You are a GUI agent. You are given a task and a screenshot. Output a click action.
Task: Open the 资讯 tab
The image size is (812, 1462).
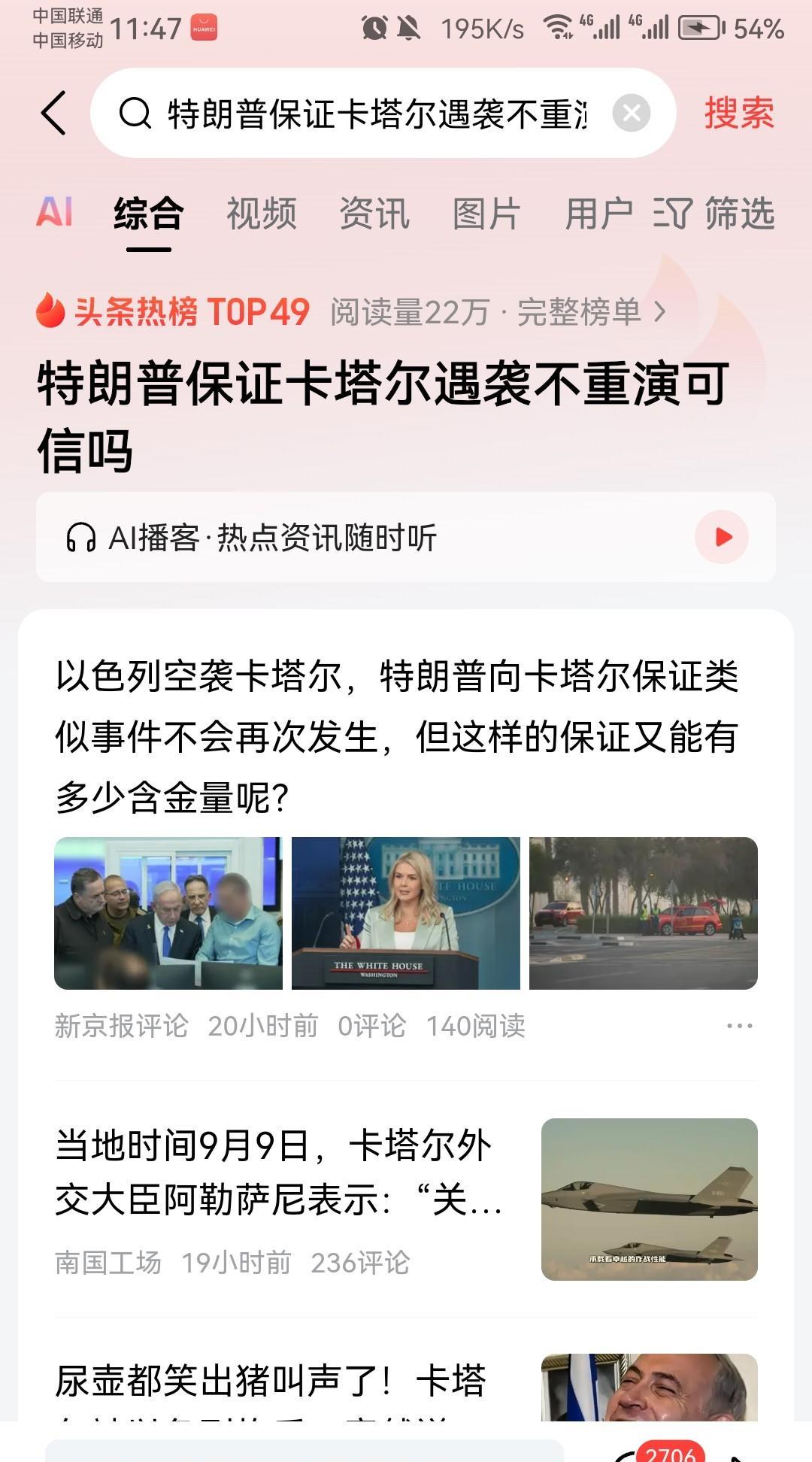click(x=374, y=213)
